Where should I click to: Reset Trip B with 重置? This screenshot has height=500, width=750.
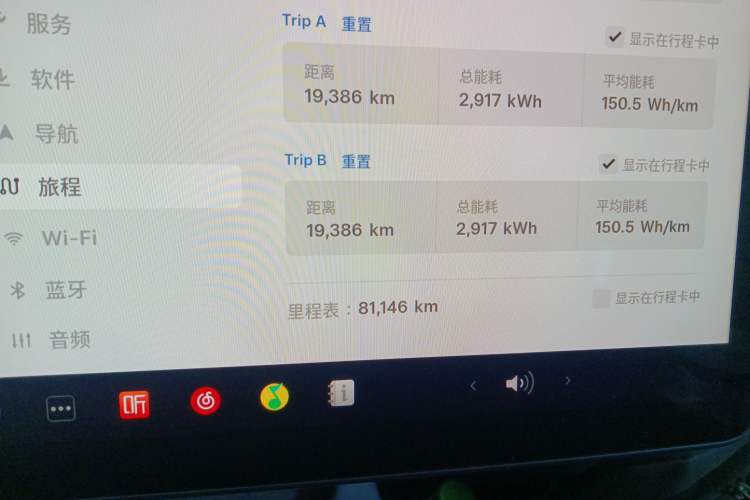point(356,161)
